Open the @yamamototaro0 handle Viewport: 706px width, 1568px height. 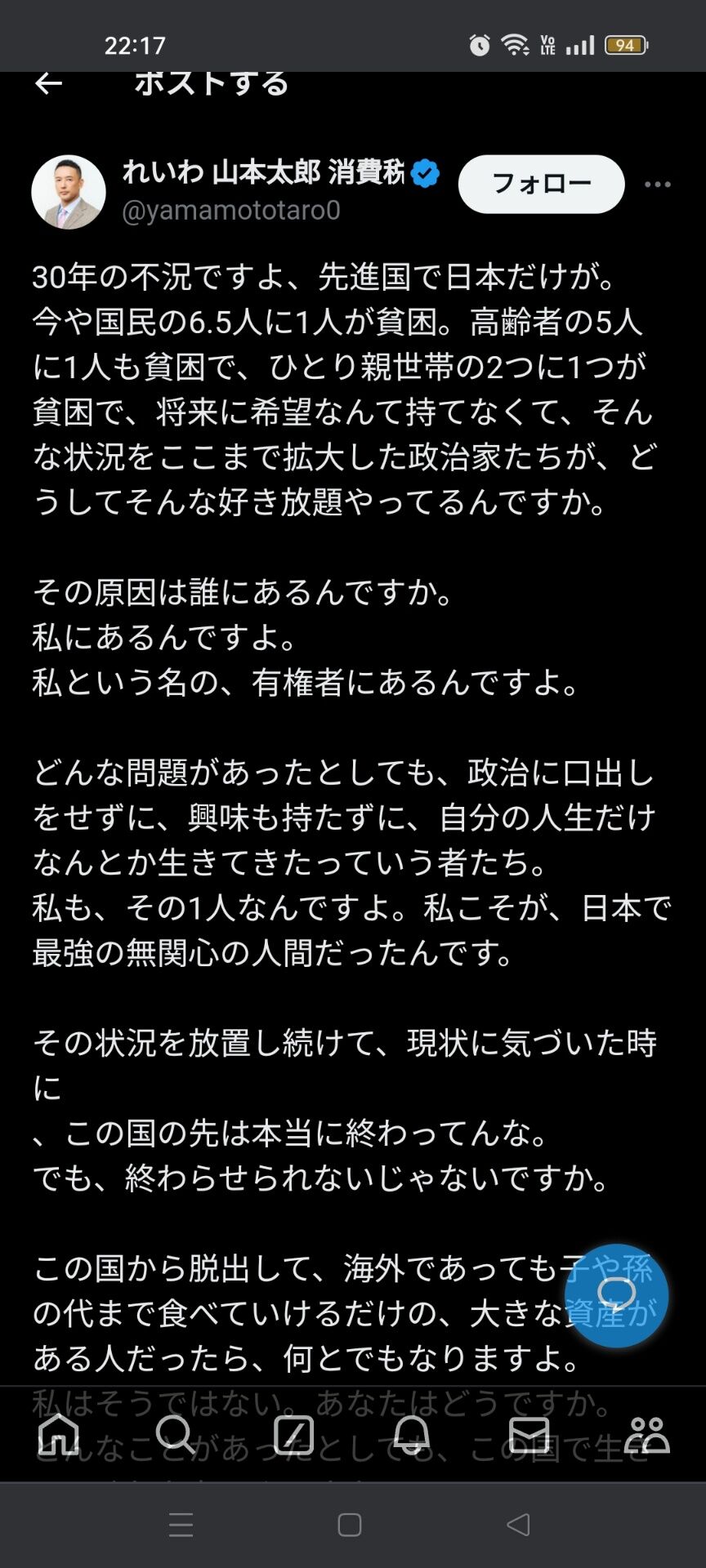click(x=230, y=211)
